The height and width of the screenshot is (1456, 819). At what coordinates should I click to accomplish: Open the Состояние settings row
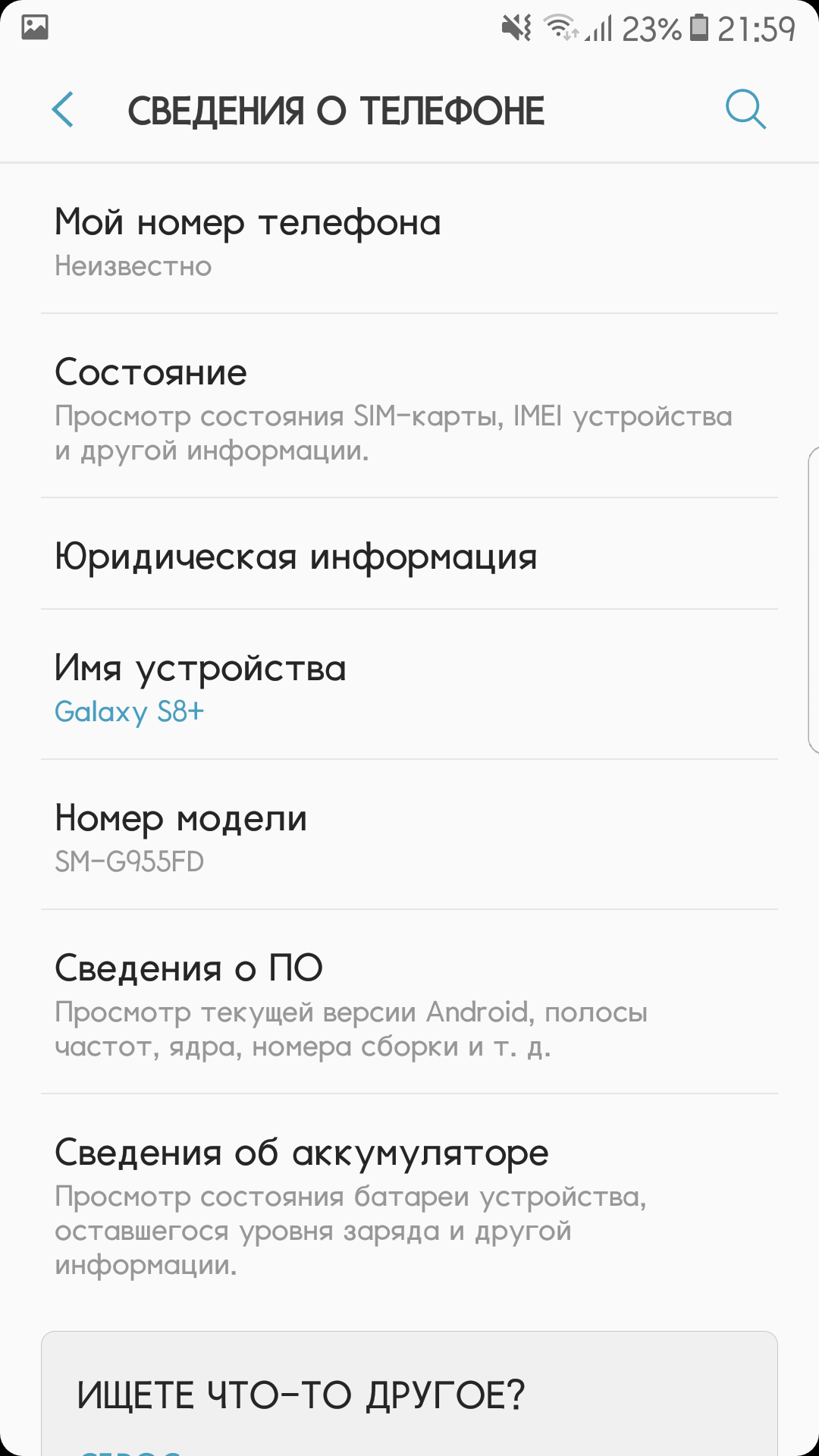click(x=409, y=406)
